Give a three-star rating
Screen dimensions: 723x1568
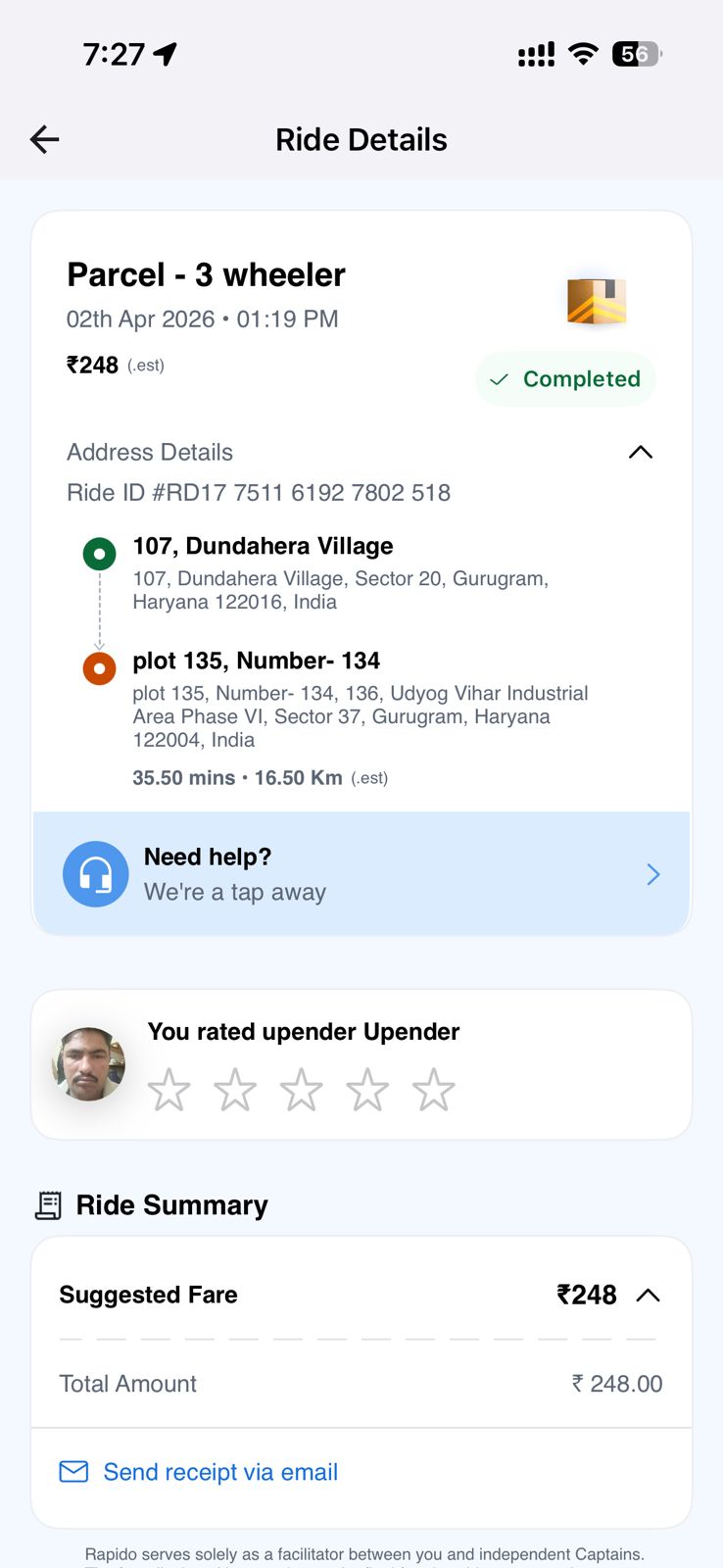(301, 1090)
